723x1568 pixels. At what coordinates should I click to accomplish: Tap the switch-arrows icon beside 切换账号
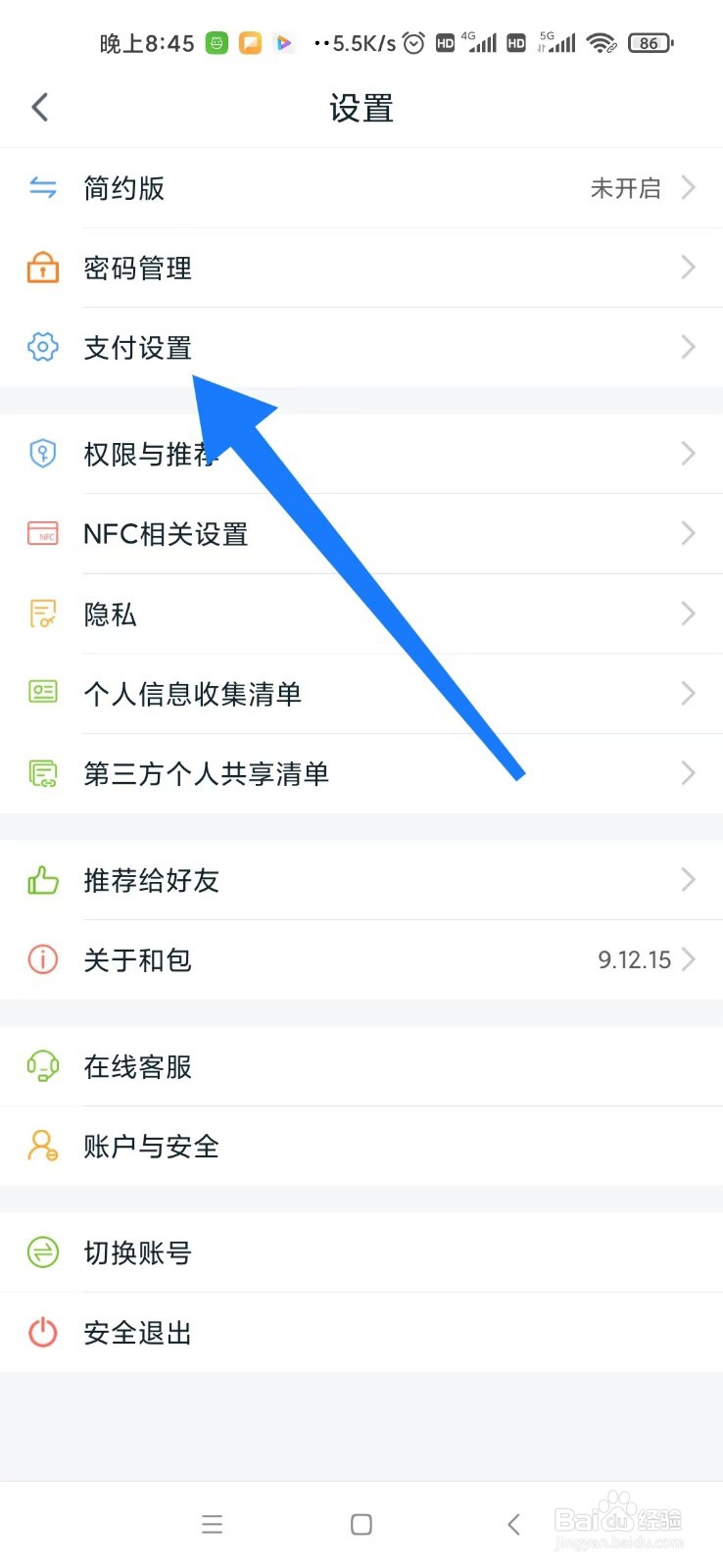point(42,1252)
